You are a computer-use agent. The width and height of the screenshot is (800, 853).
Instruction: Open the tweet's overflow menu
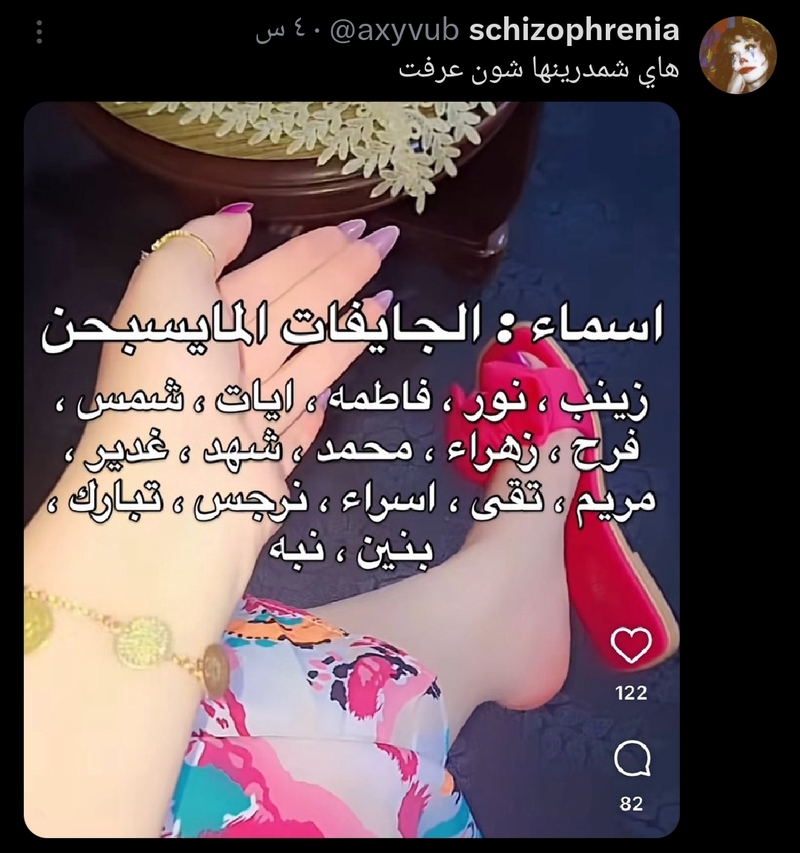(40, 33)
